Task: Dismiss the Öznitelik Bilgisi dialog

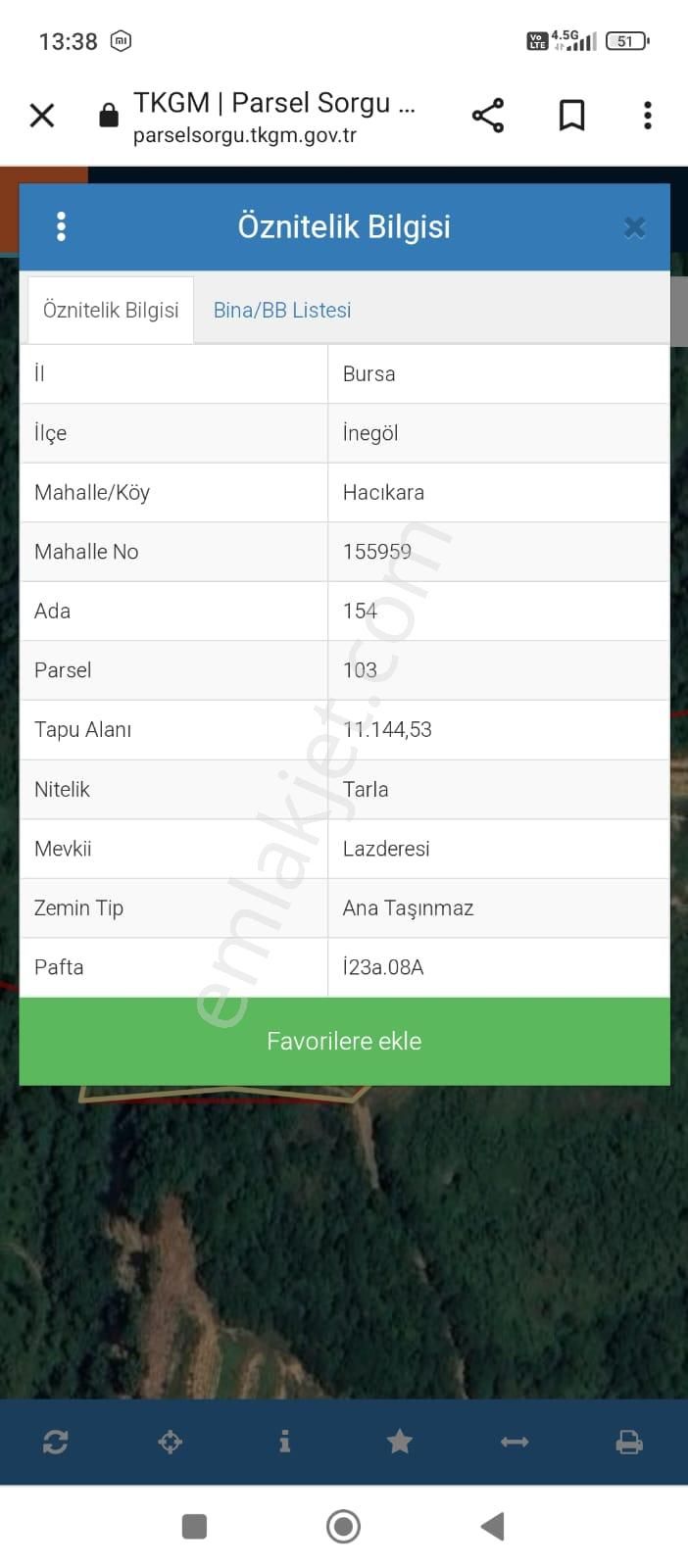Action: click(634, 227)
